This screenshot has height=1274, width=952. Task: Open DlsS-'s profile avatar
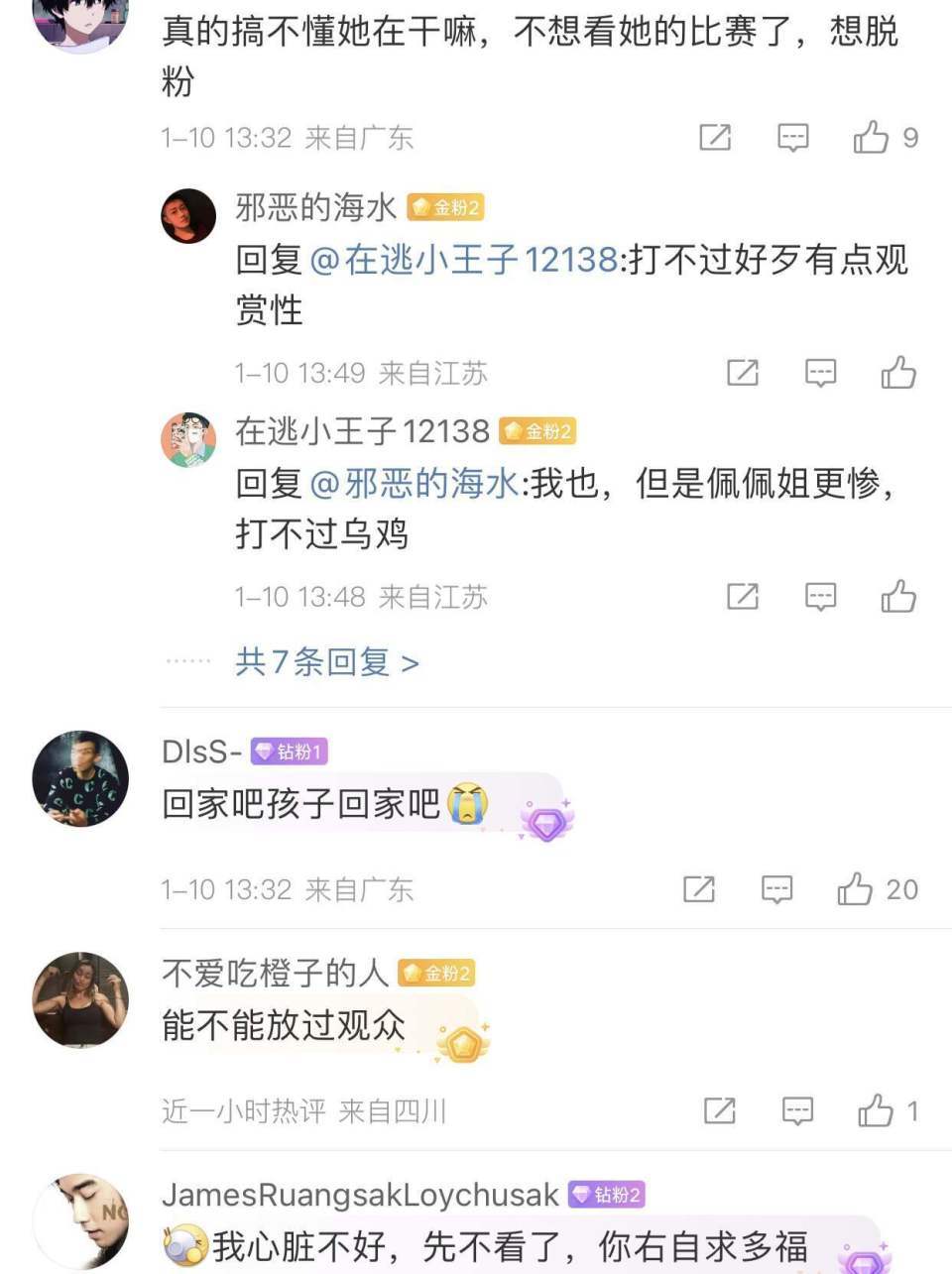tap(80, 778)
